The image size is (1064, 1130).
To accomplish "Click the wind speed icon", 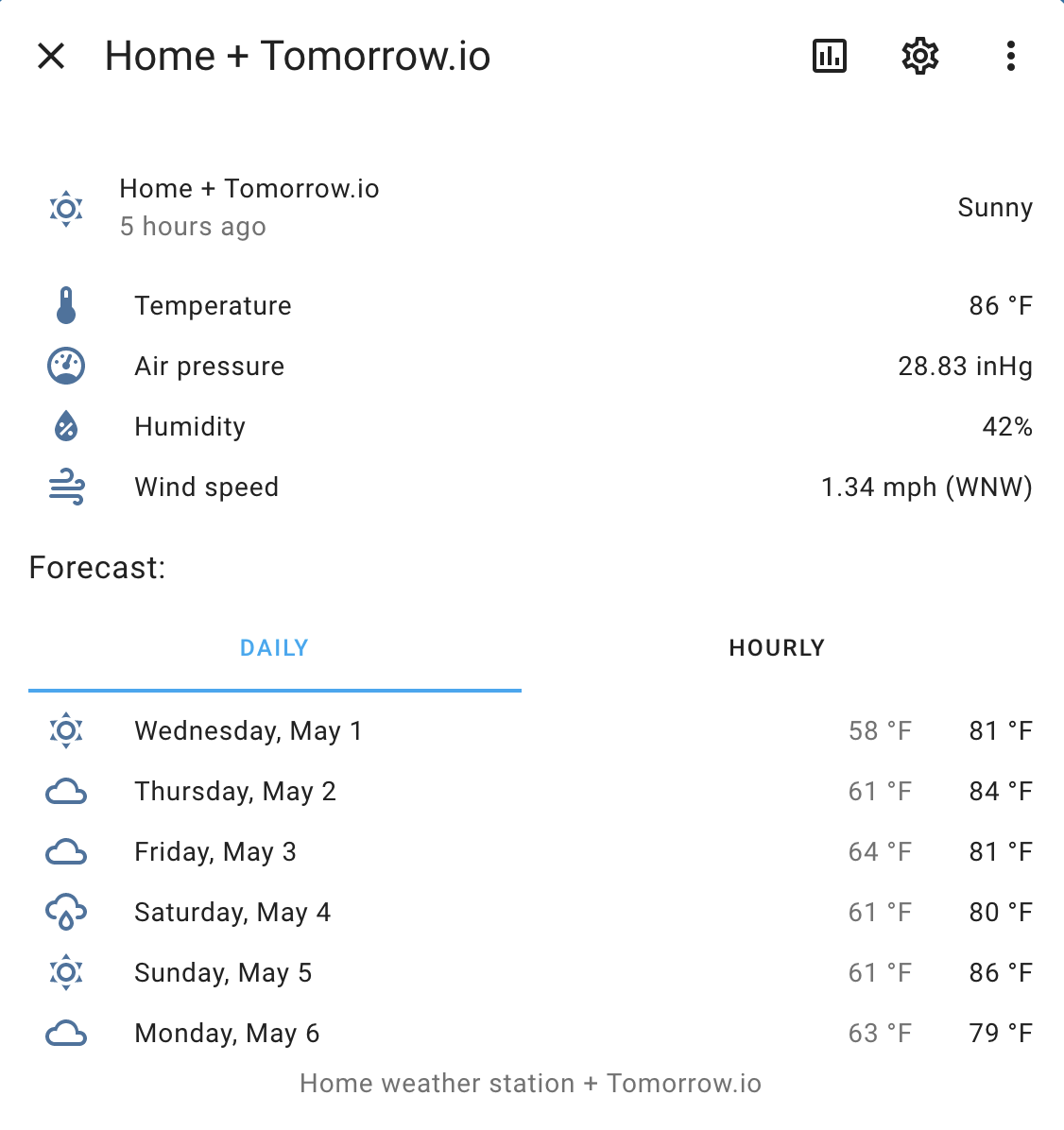I will [65, 487].
